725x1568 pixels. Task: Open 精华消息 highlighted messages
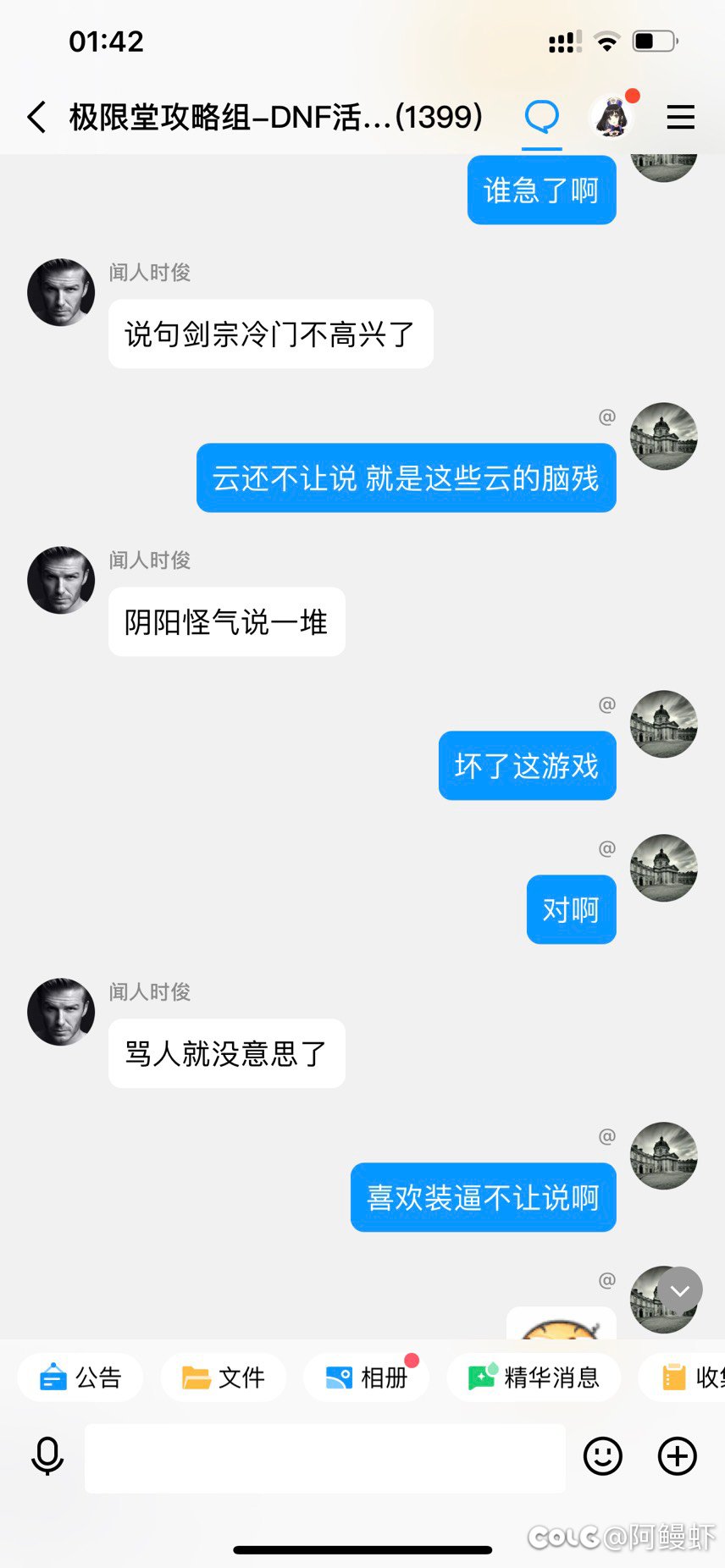[534, 1378]
